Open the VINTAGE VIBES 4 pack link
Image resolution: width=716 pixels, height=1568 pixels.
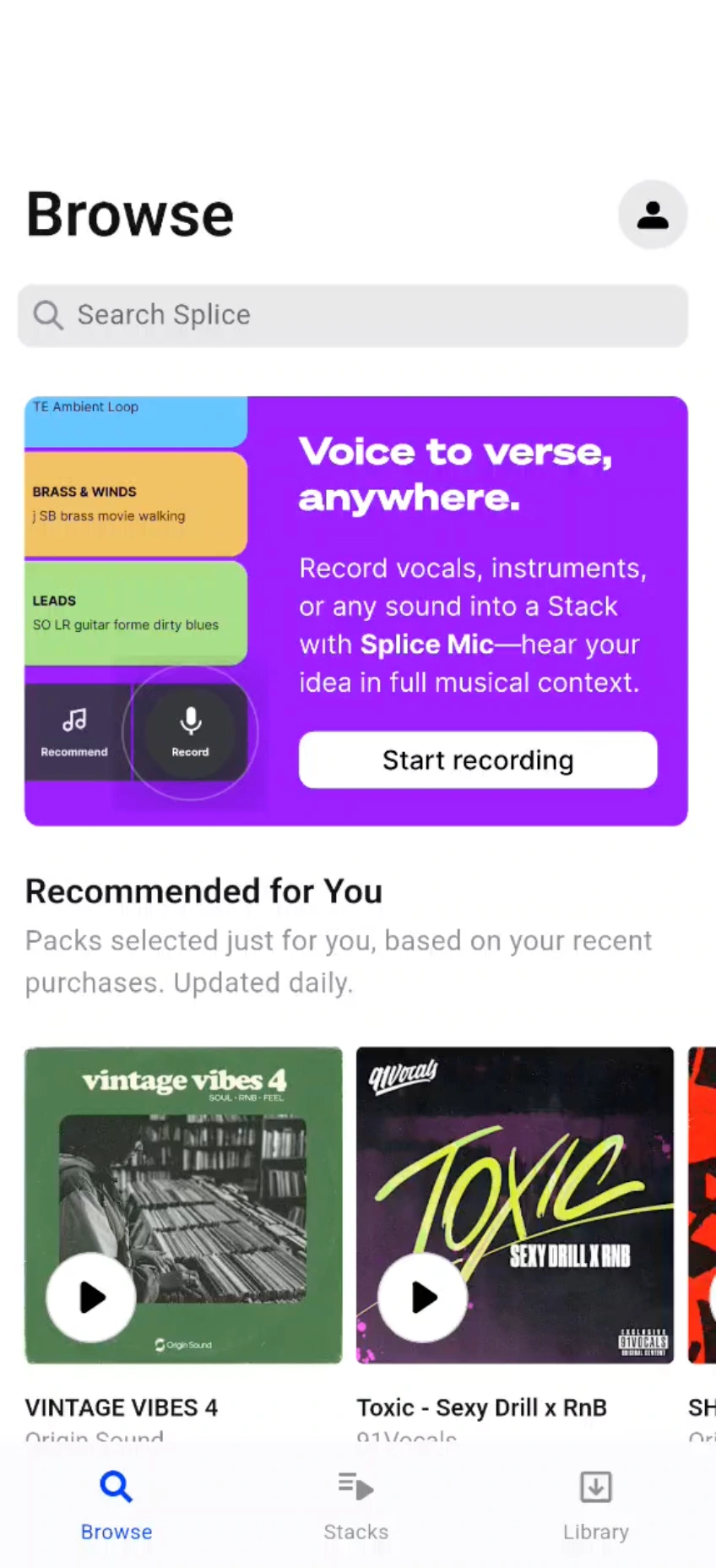(121, 1407)
